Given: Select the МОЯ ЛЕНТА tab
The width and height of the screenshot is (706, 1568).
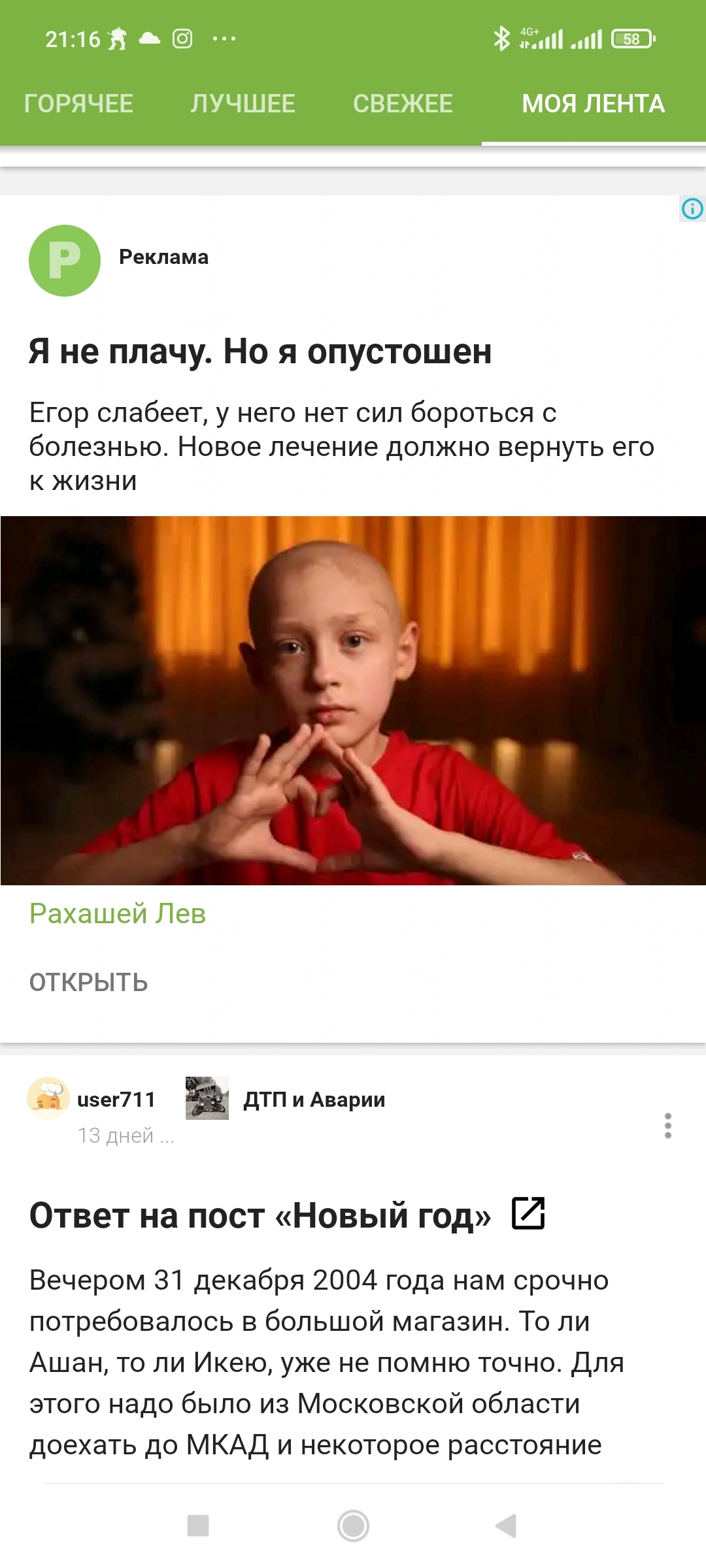Looking at the screenshot, I should [593, 104].
